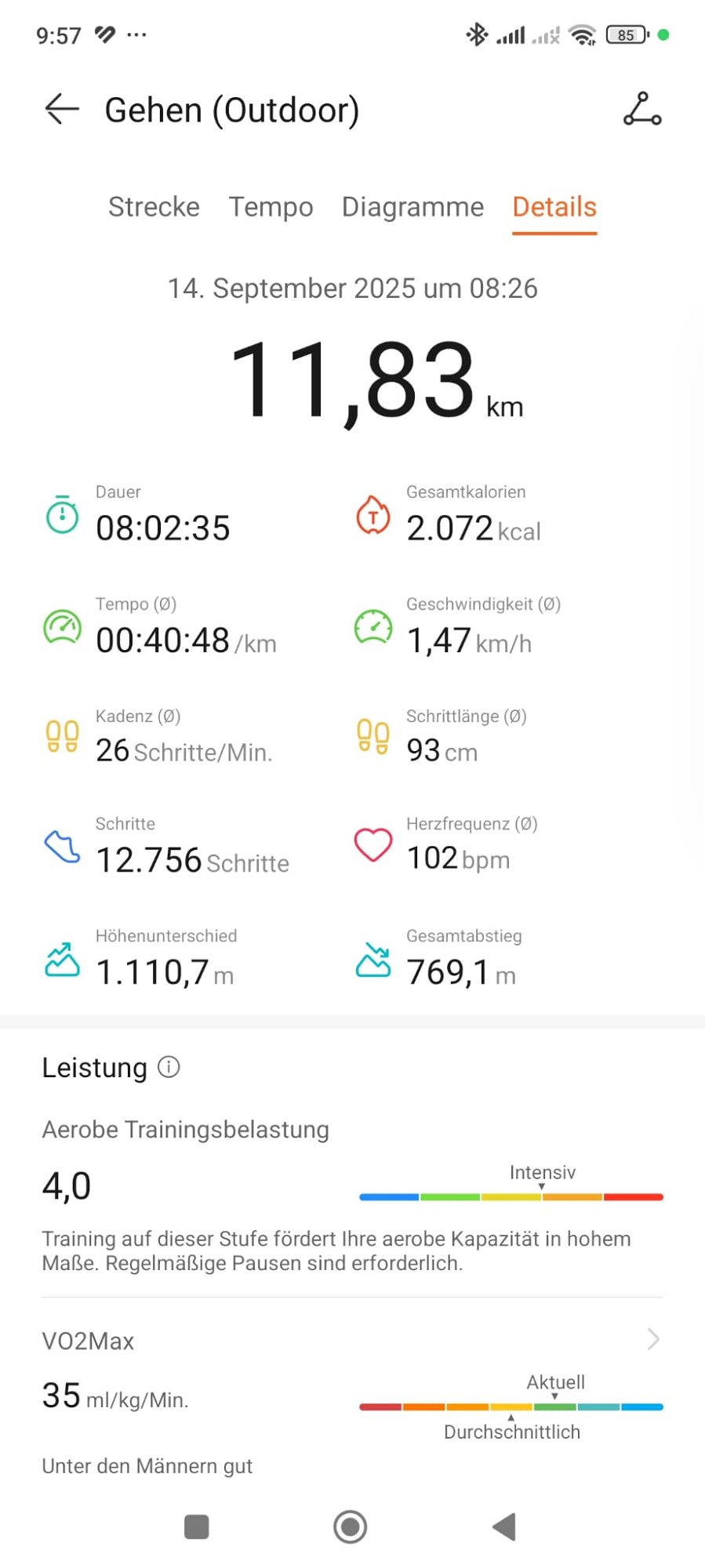Viewport: 705px width, 1568px height.
Task: Select the Details tab
Action: (x=554, y=207)
